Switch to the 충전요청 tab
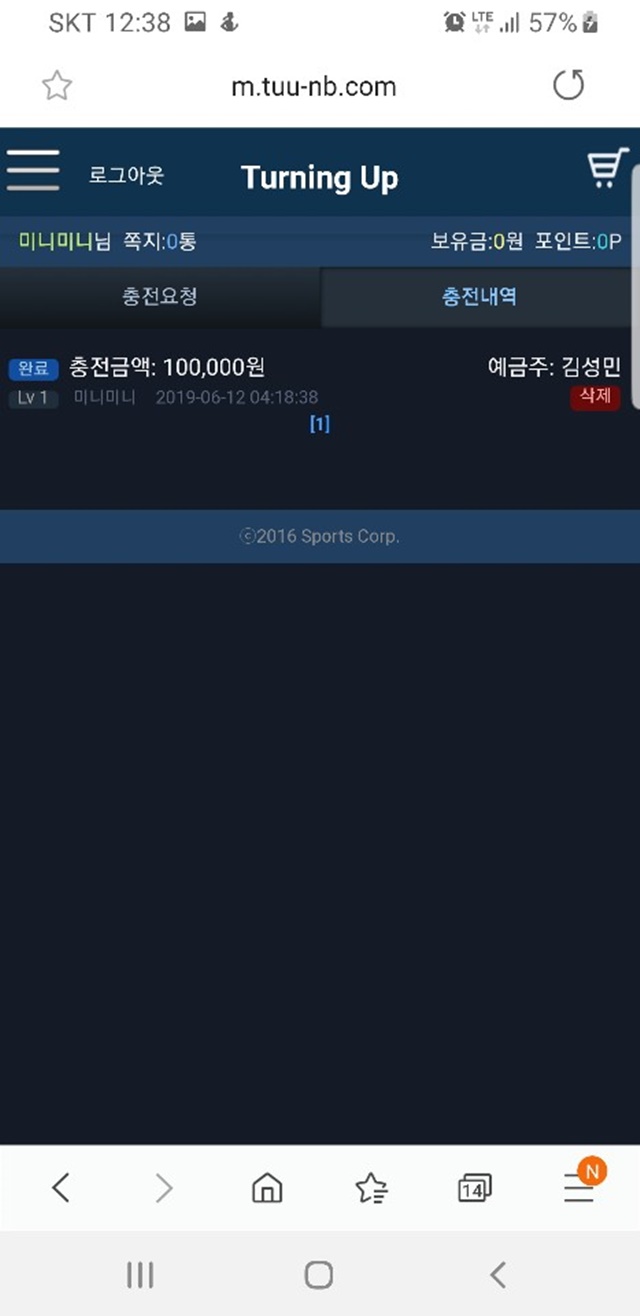 click(x=160, y=297)
